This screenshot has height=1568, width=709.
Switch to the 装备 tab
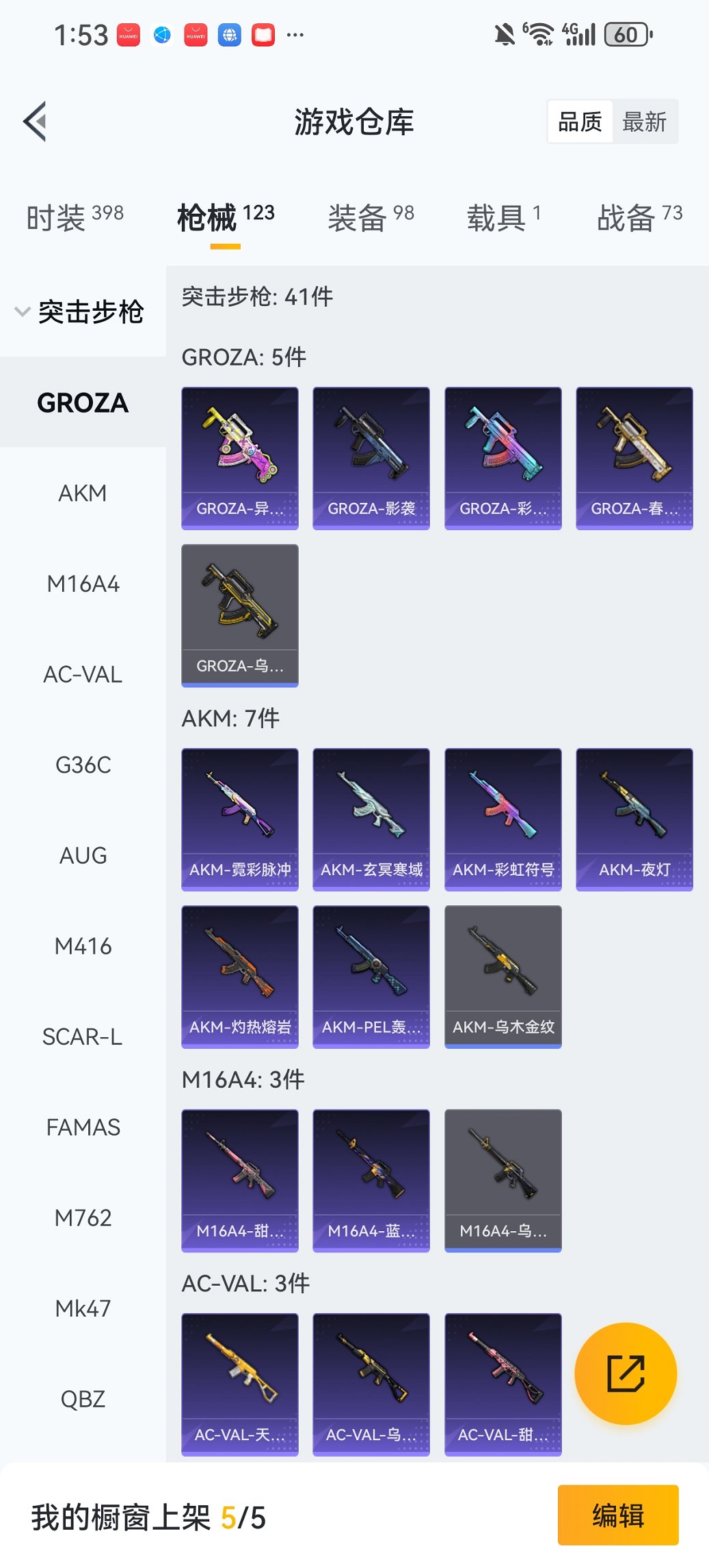tap(371, 217)
